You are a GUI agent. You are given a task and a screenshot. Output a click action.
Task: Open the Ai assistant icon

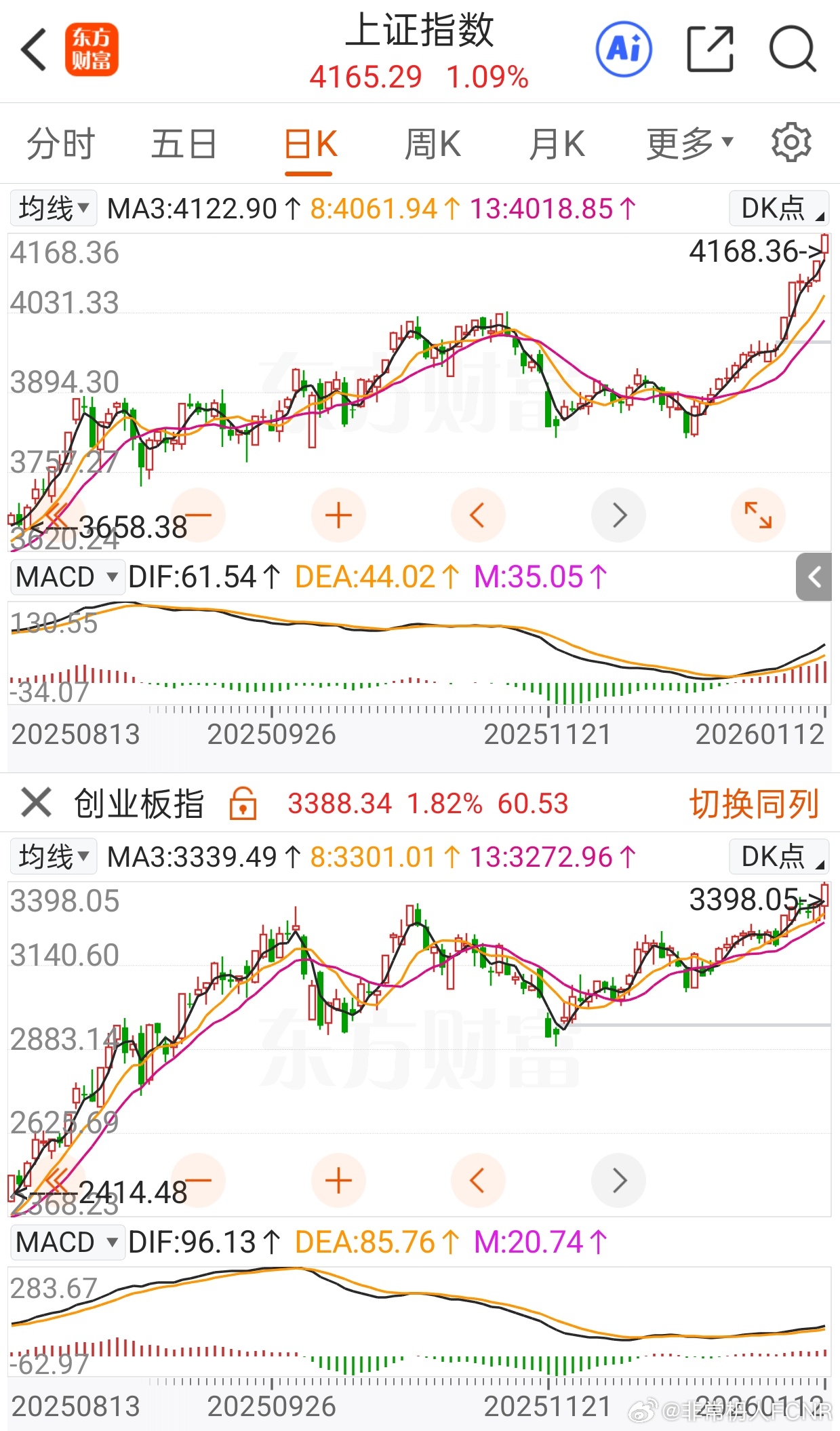tap(623, 49)
